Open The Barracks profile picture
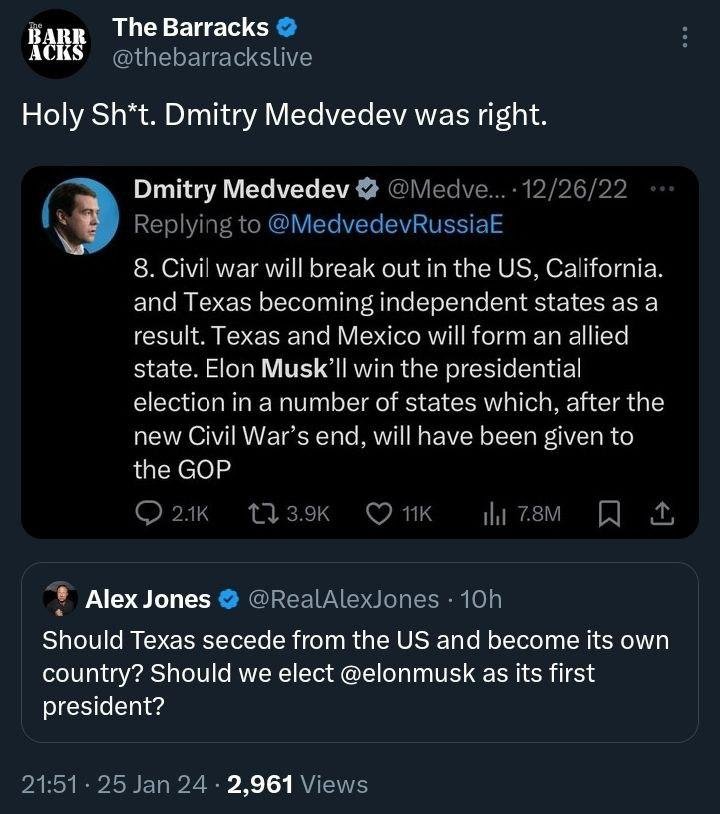This screenshot has width=720, height=814. [x=56, y=44]
